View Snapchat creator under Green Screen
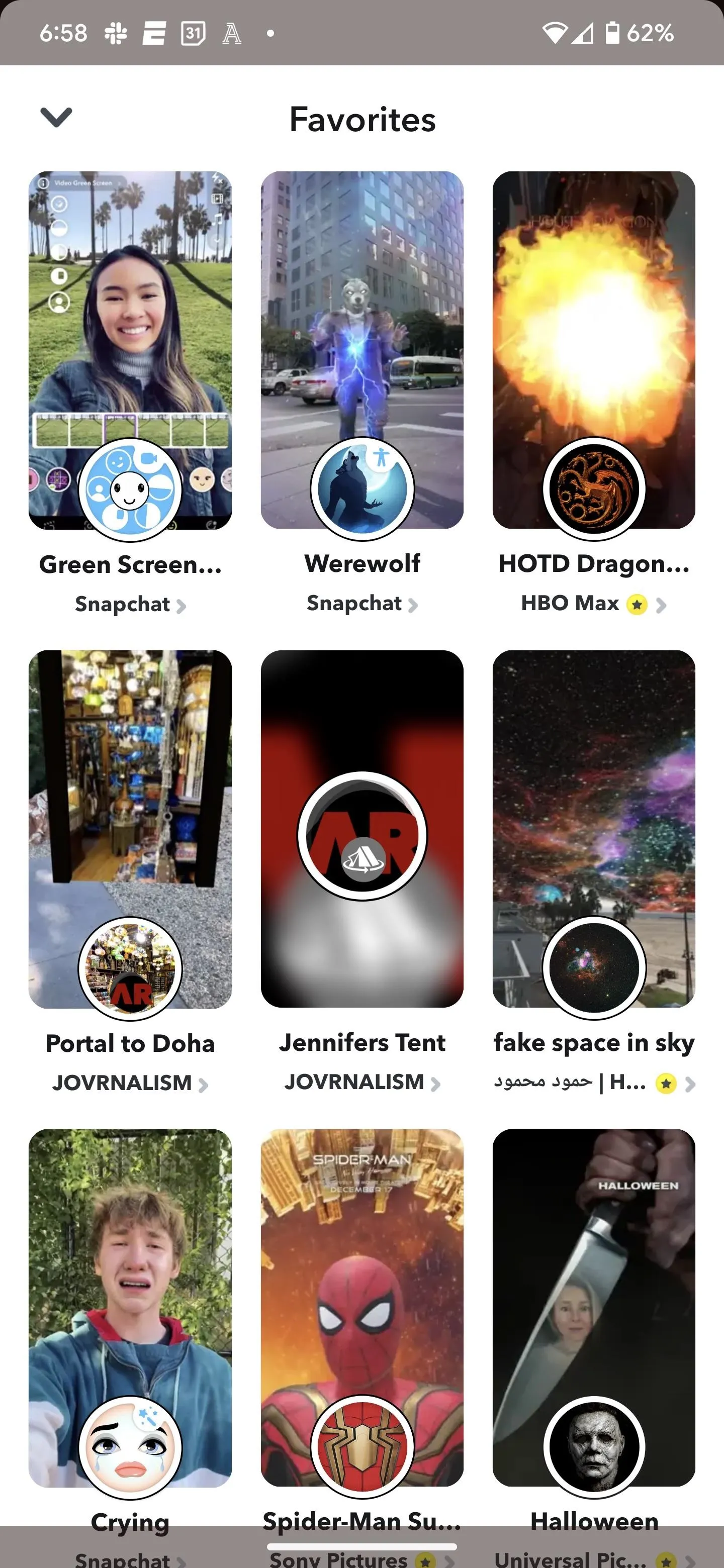 pos(130,605)
